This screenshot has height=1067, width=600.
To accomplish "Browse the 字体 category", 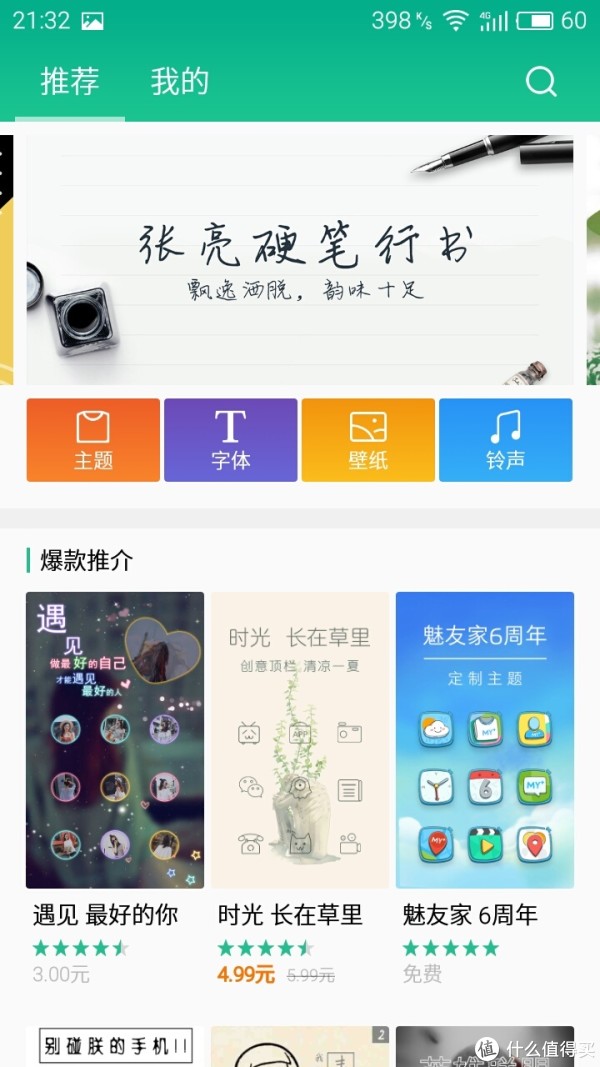I will coord(231,440).
